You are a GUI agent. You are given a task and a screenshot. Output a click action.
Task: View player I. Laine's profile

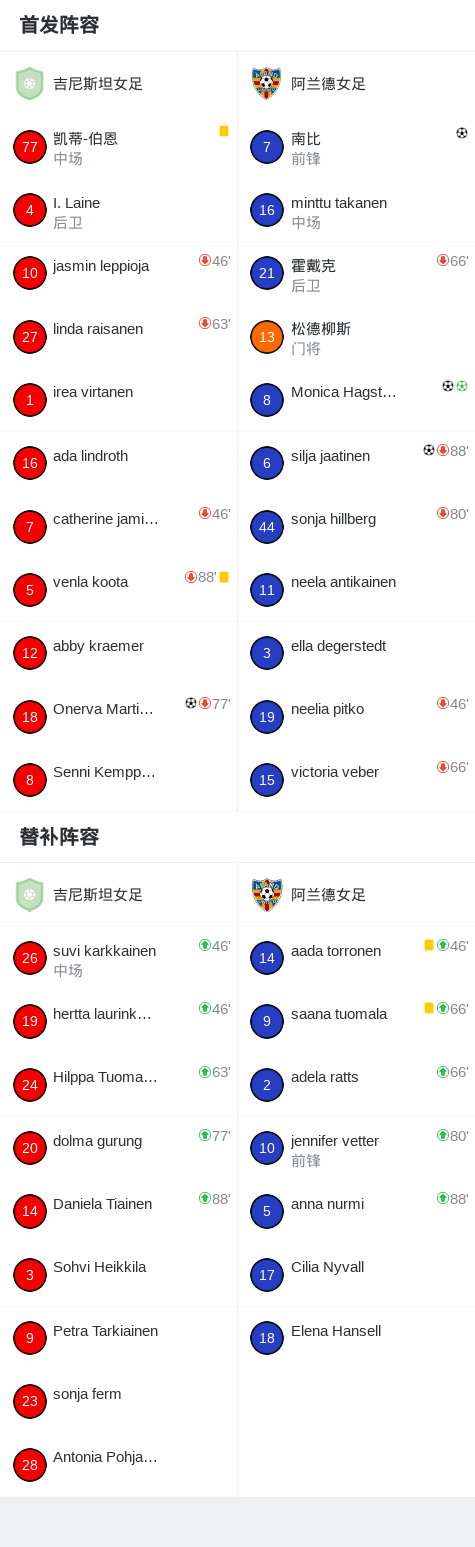[x=118, y=210]
